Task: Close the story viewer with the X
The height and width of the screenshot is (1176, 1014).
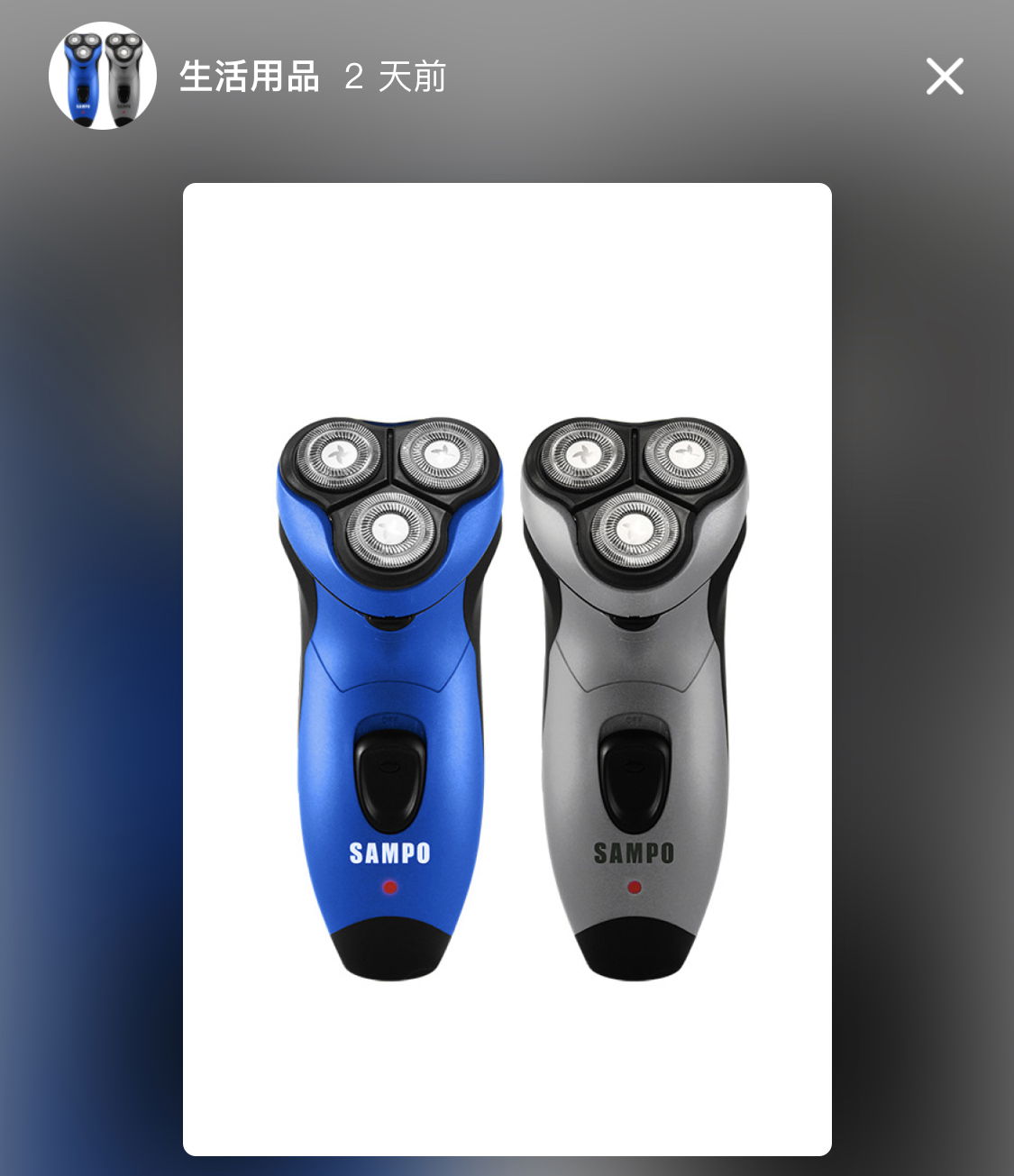Action: pos(944,77)
